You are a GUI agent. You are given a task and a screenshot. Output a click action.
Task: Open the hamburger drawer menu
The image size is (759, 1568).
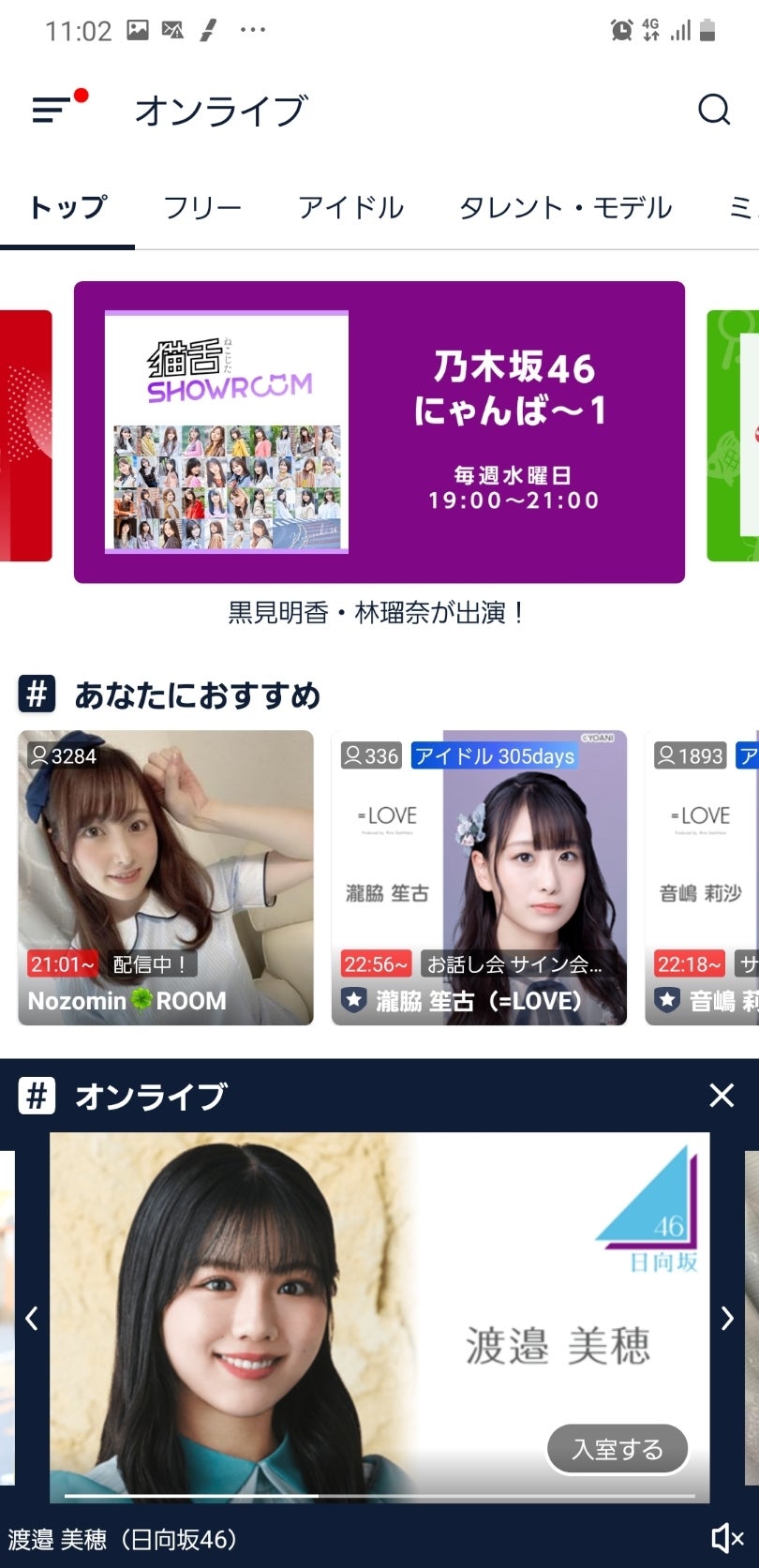[x=52, y=110]
